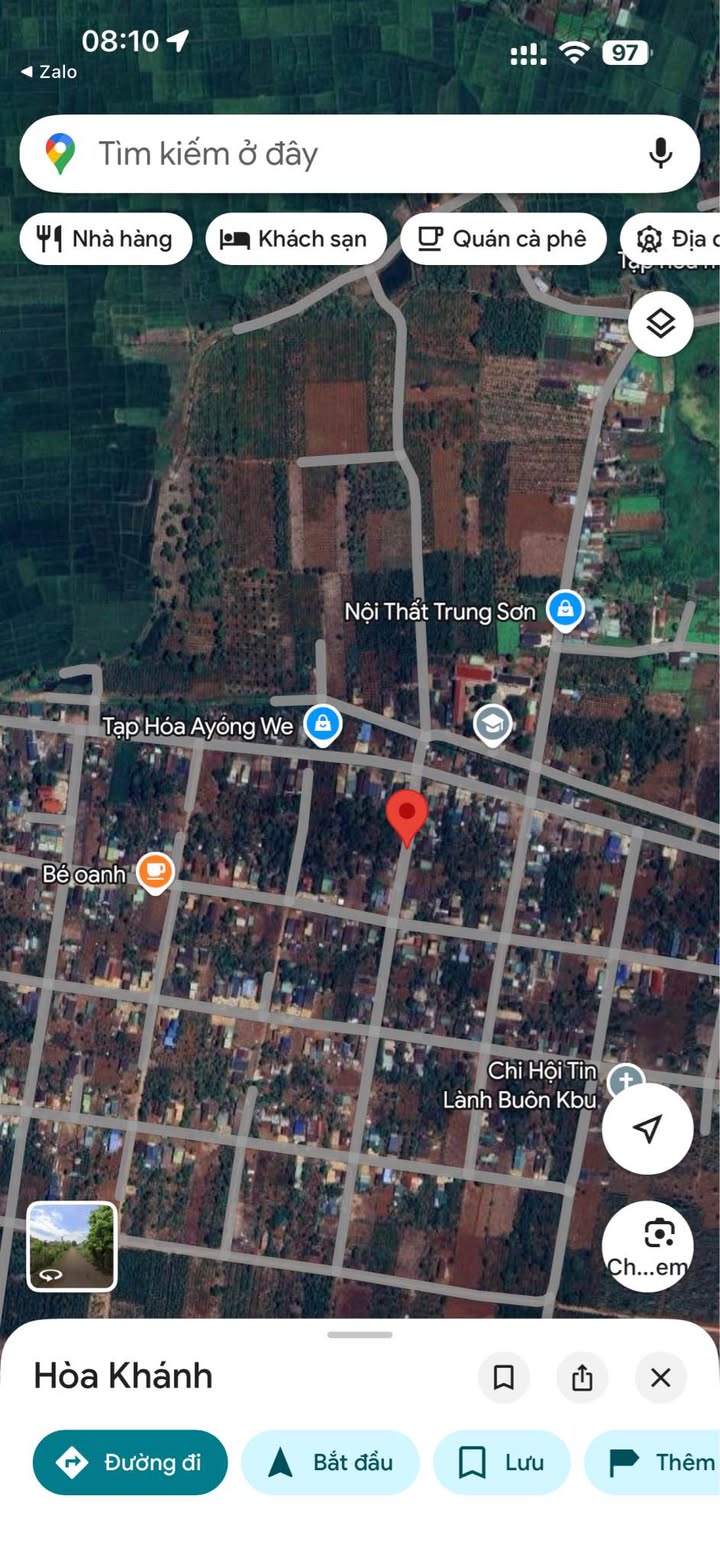This screenshot has width=720, height=1564.
Task: Save Hòa Khánh using Lưu button
Action: point(501,1462)
